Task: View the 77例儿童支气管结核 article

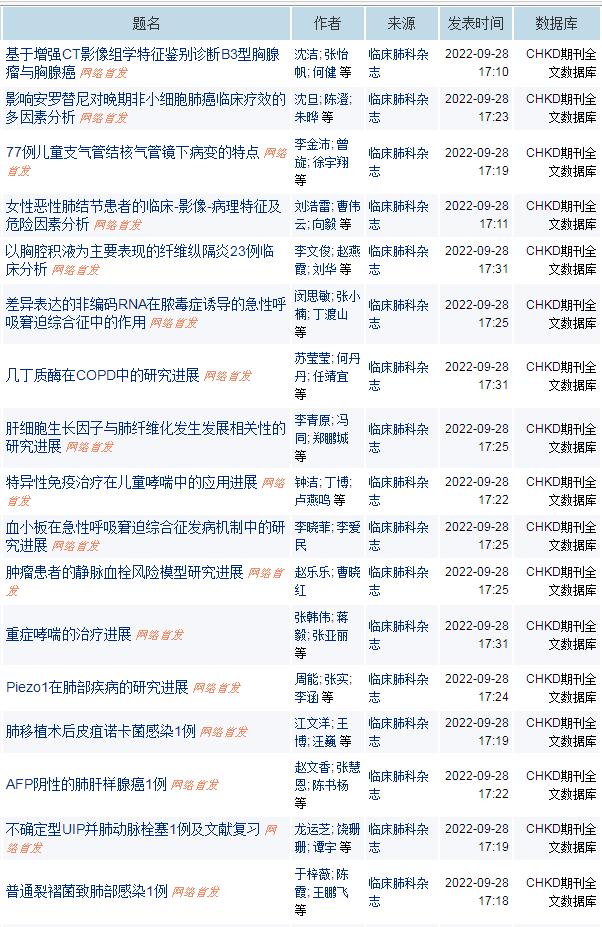Action: click(132, 153)
